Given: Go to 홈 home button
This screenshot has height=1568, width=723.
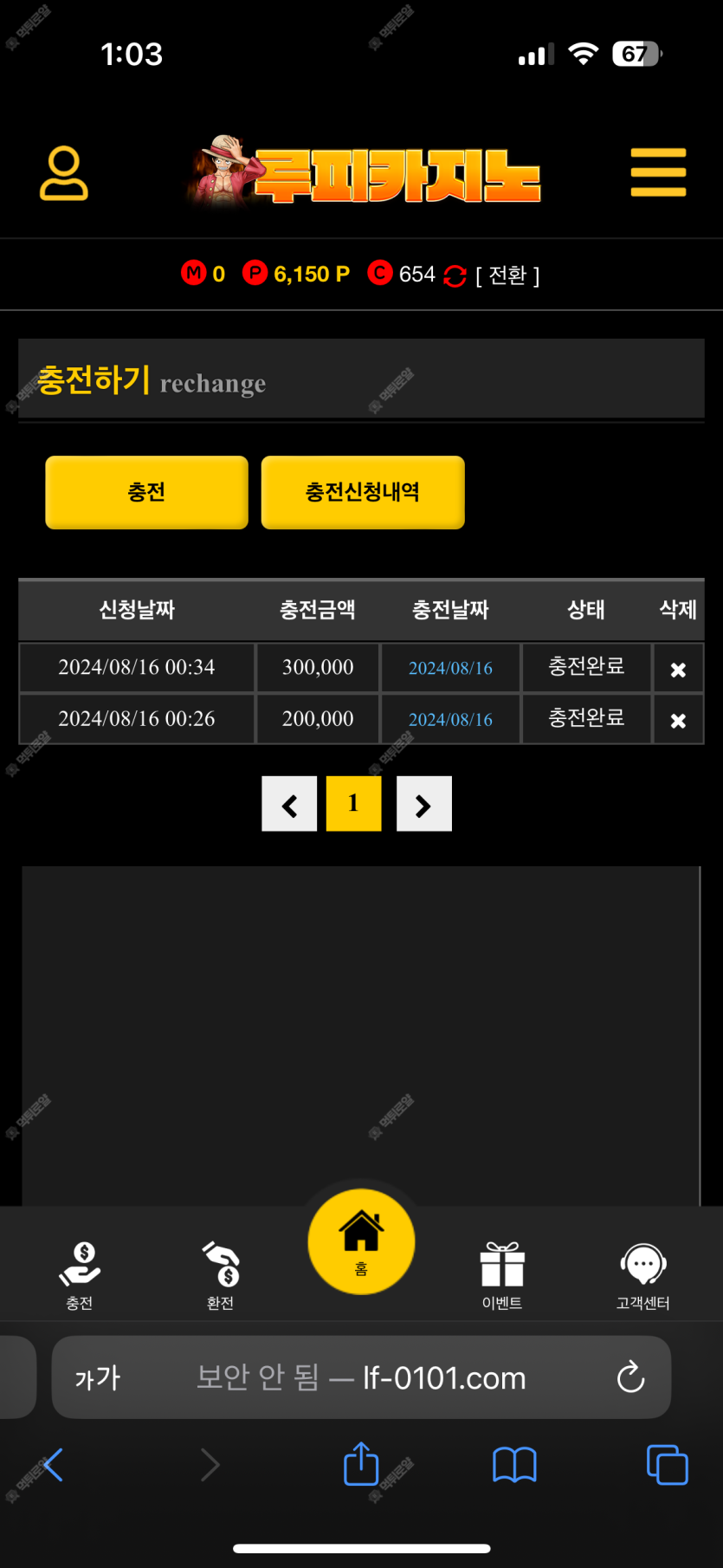Looking at the screenshot, I should pyautogui.click(x=361, y=1242).
